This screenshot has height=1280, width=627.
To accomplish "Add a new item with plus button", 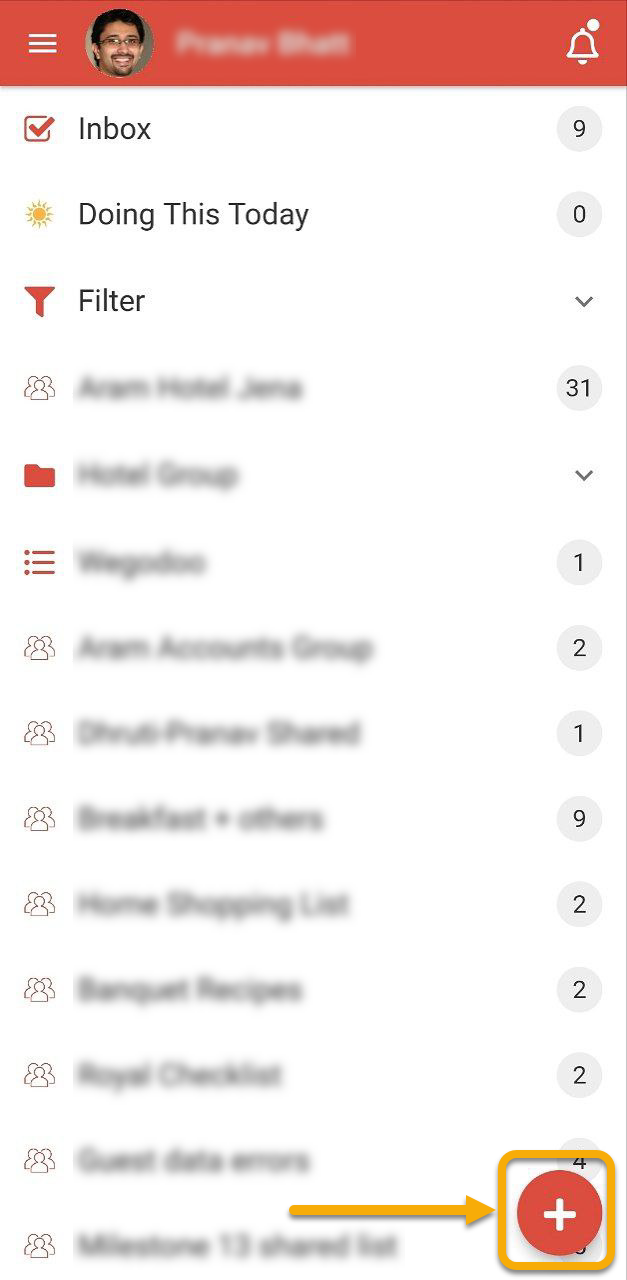I will pos(559,1214).
